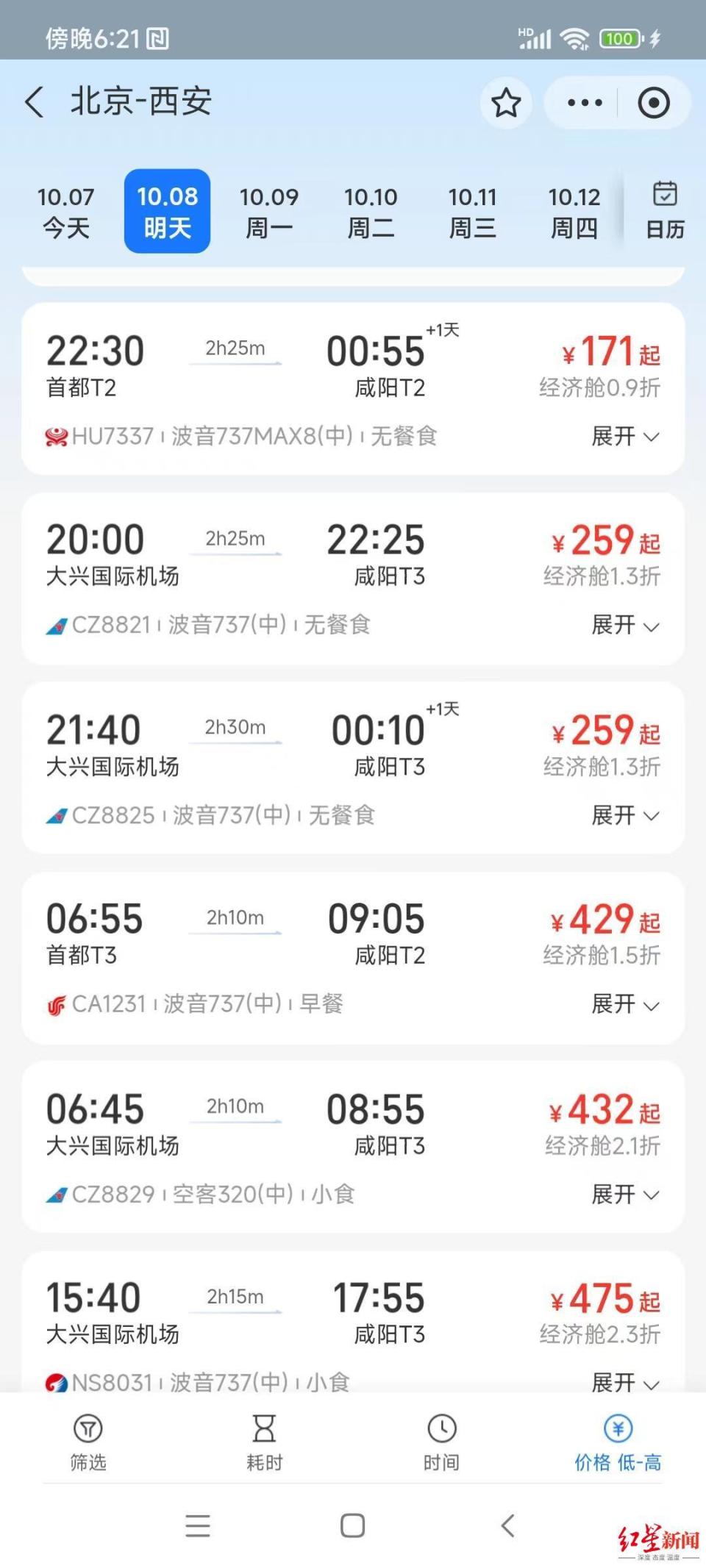706x1568 pixels.
Task: Sort flights by 时间 departure time
Action: [441, 1442]
